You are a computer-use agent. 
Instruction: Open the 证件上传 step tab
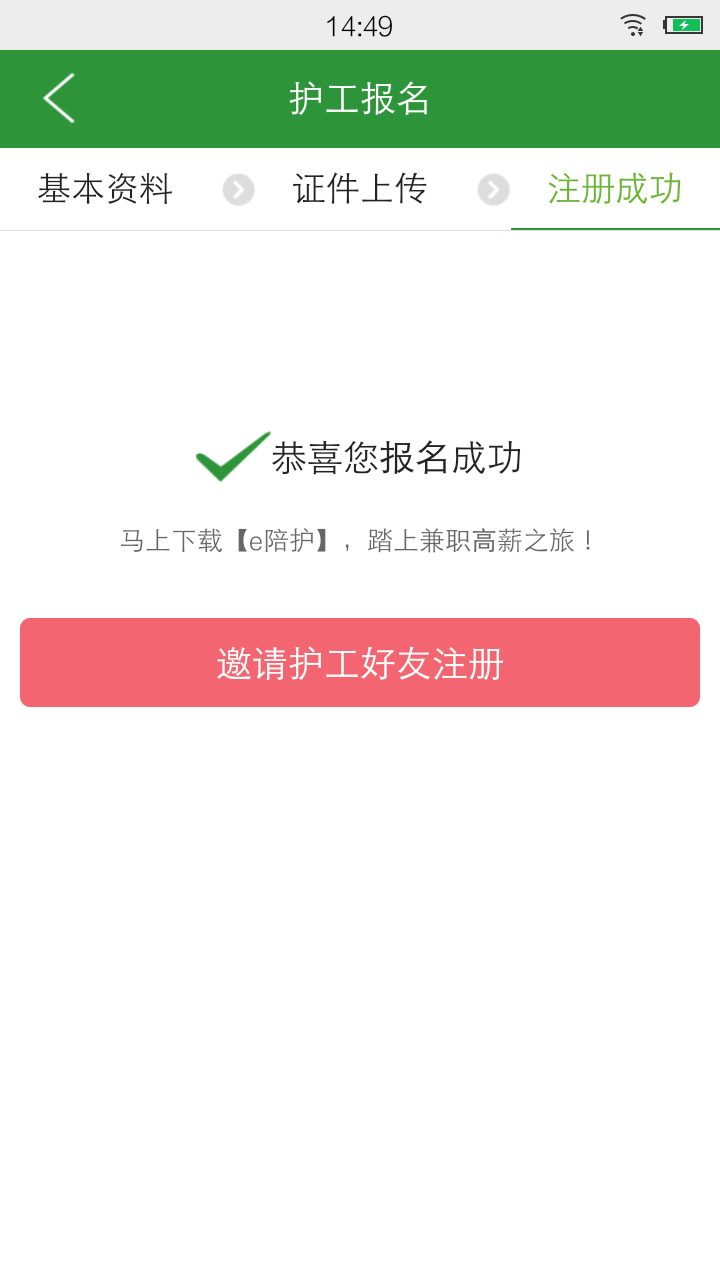[360, 189]
